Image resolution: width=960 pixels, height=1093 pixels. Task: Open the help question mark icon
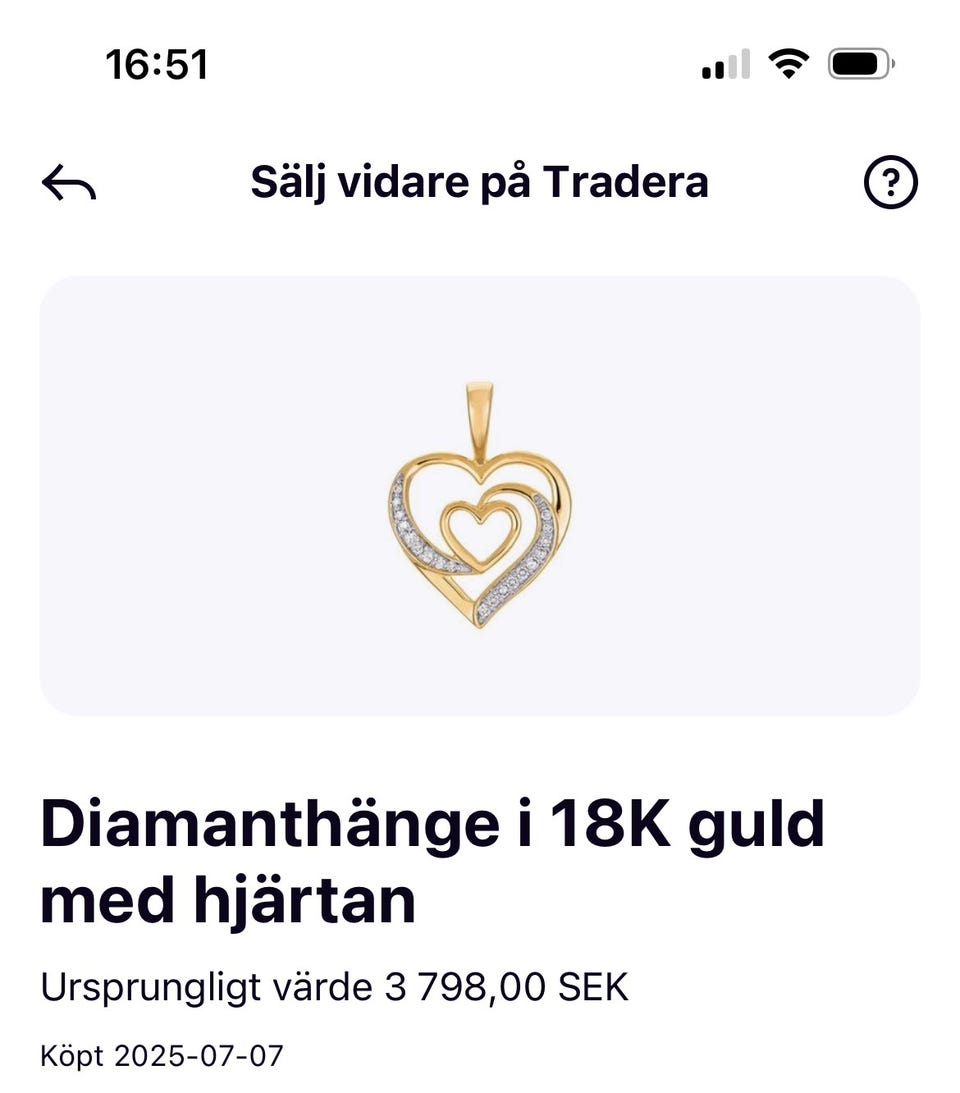pos(889,184)
